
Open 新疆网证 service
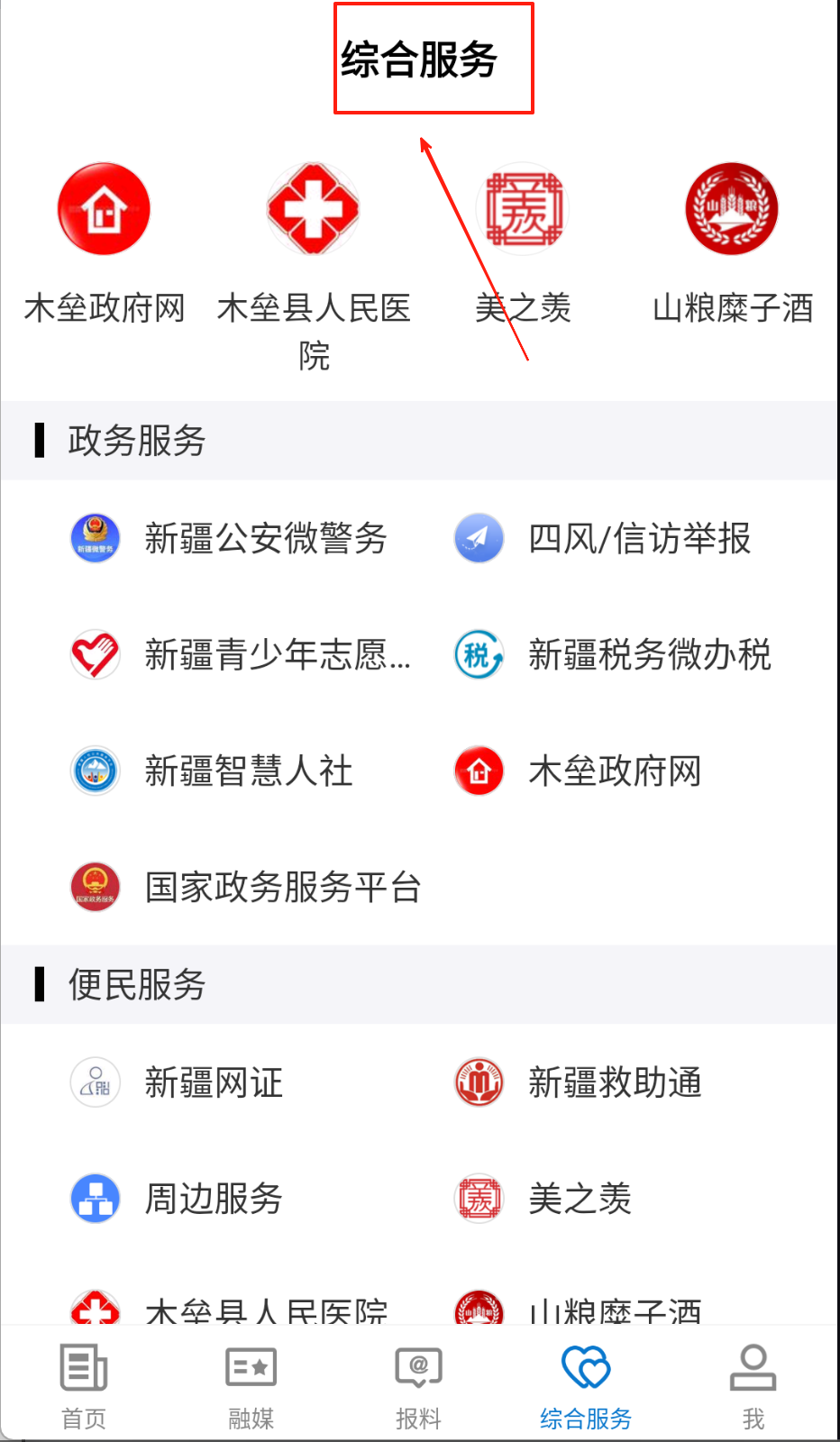tap(178, 1083)
